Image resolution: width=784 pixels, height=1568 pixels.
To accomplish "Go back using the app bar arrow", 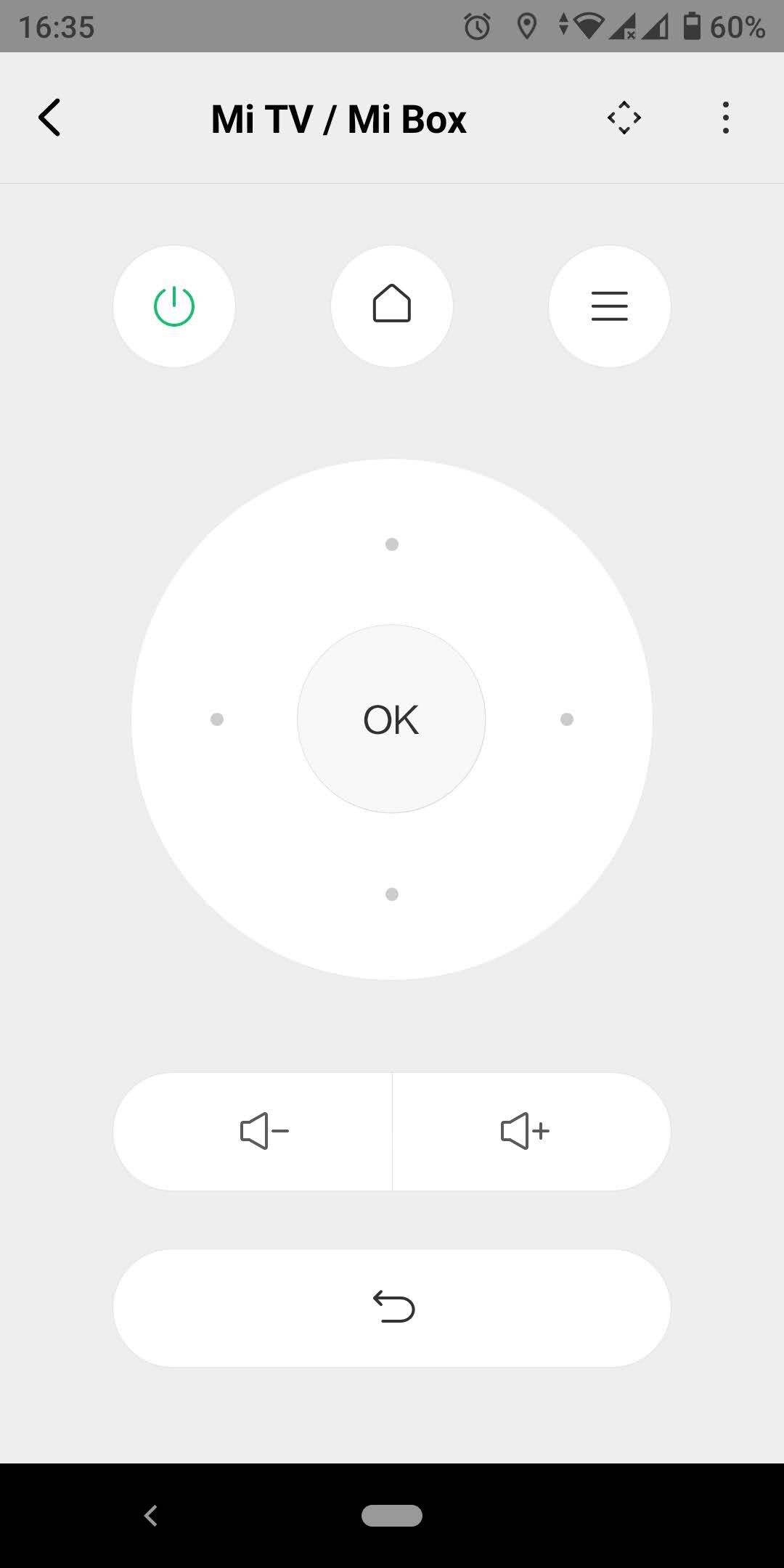I will click(49, 118).
